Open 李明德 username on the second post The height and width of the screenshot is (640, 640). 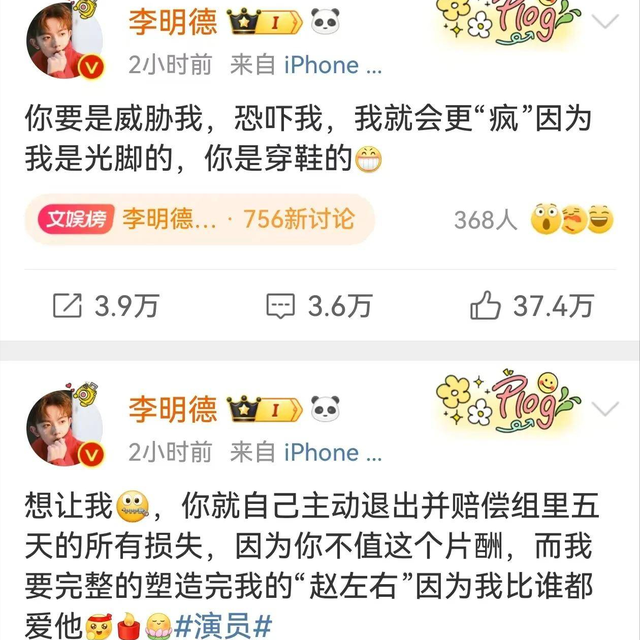click(x=173, y=409)
